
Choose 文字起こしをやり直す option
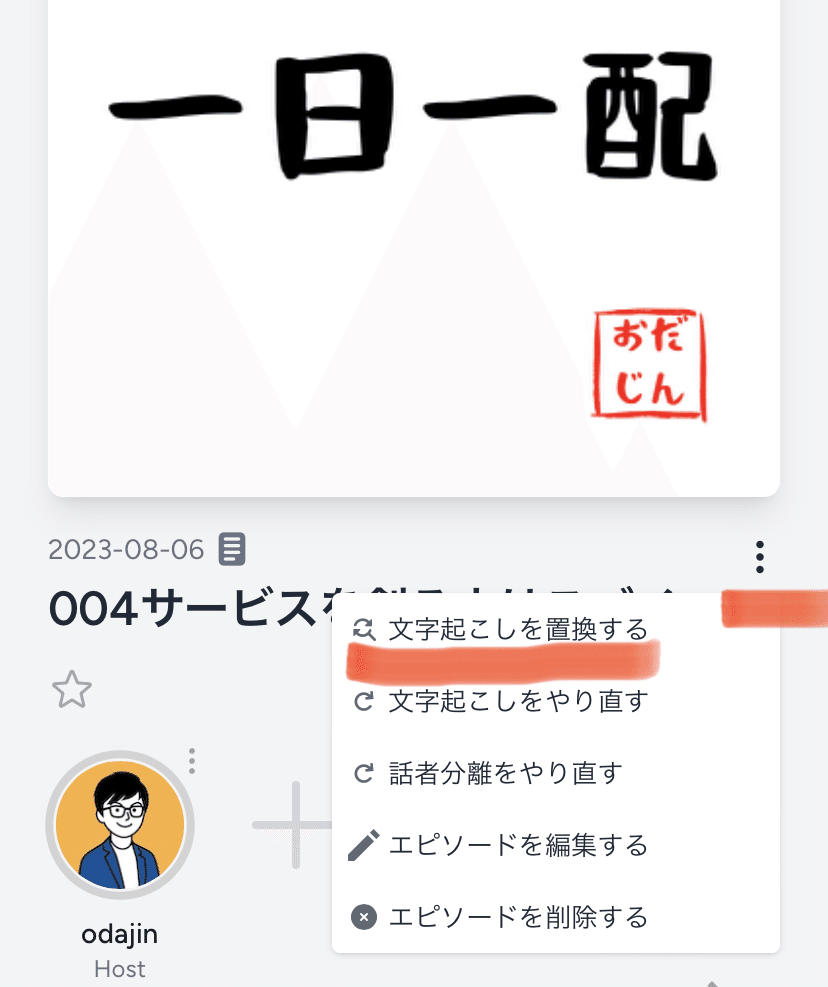point(517,701)
